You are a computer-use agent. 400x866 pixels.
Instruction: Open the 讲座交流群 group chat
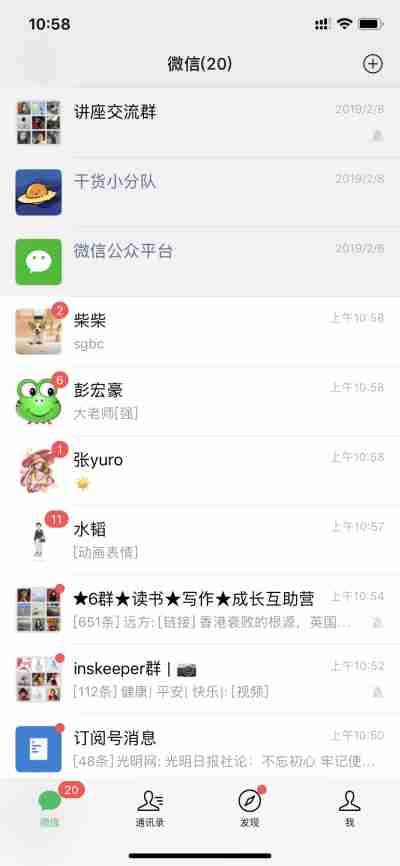coord(200,123)
